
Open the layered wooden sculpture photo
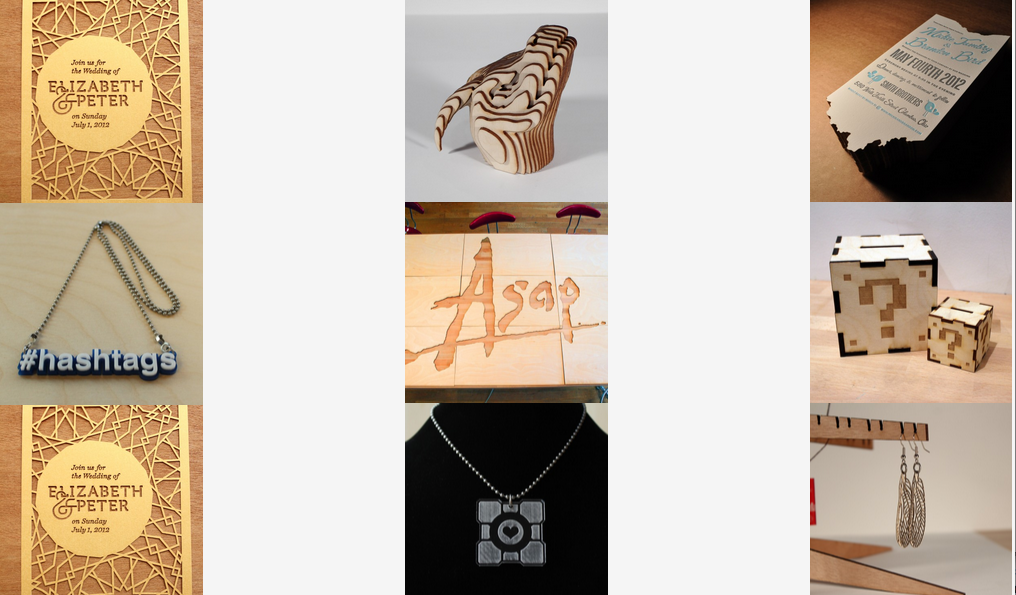tap(506, 100)
